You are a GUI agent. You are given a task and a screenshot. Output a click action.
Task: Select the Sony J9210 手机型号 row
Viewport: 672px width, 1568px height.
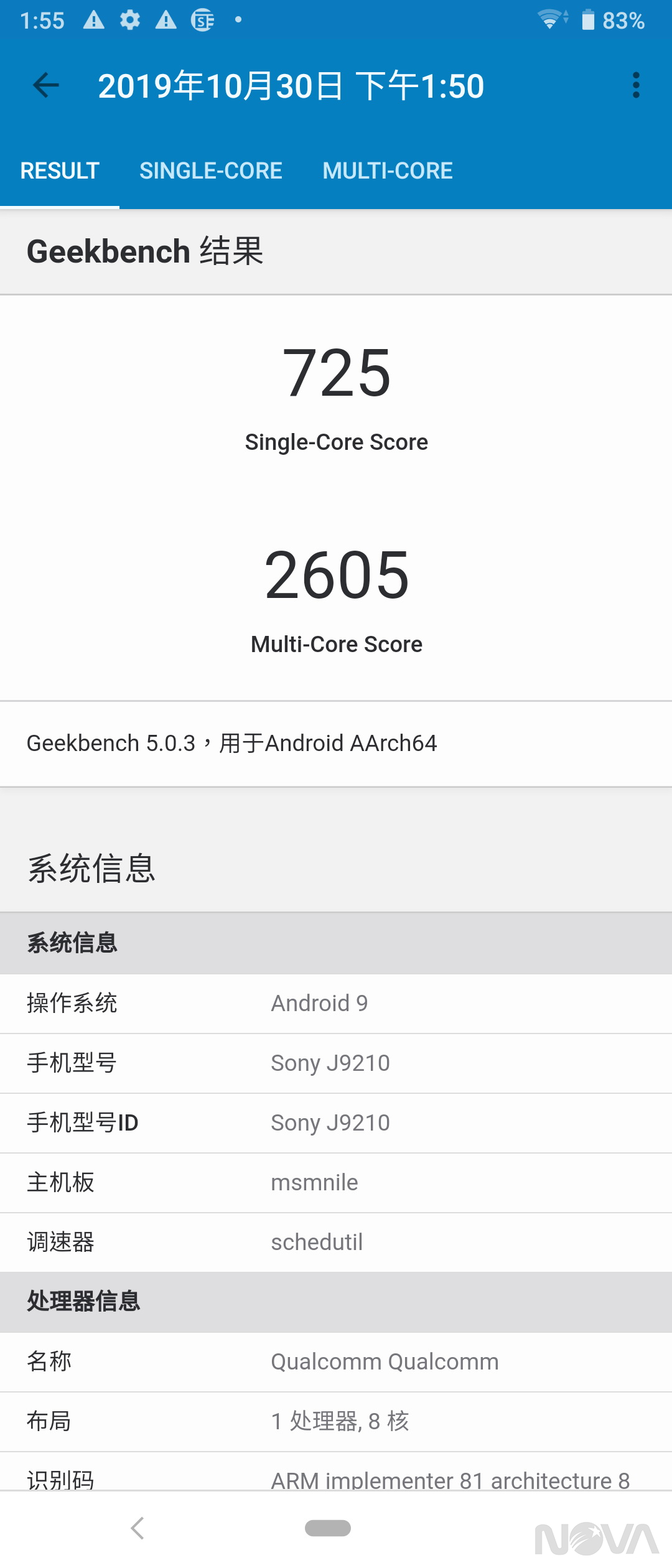[x=336, y=1063]
